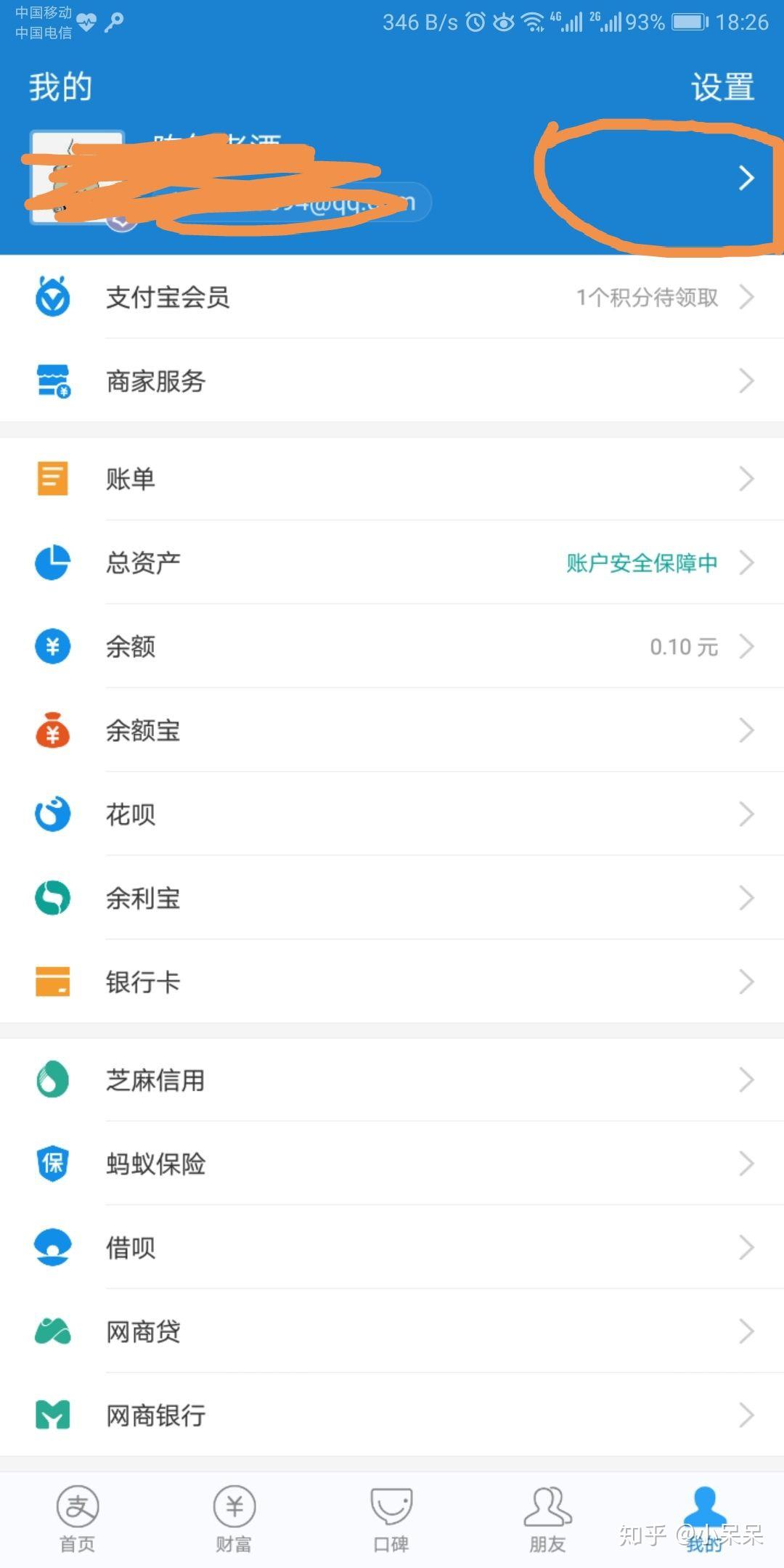
Task: Open 设置 in the top bar
Action: pyautogui.click(x=722, y=87)
